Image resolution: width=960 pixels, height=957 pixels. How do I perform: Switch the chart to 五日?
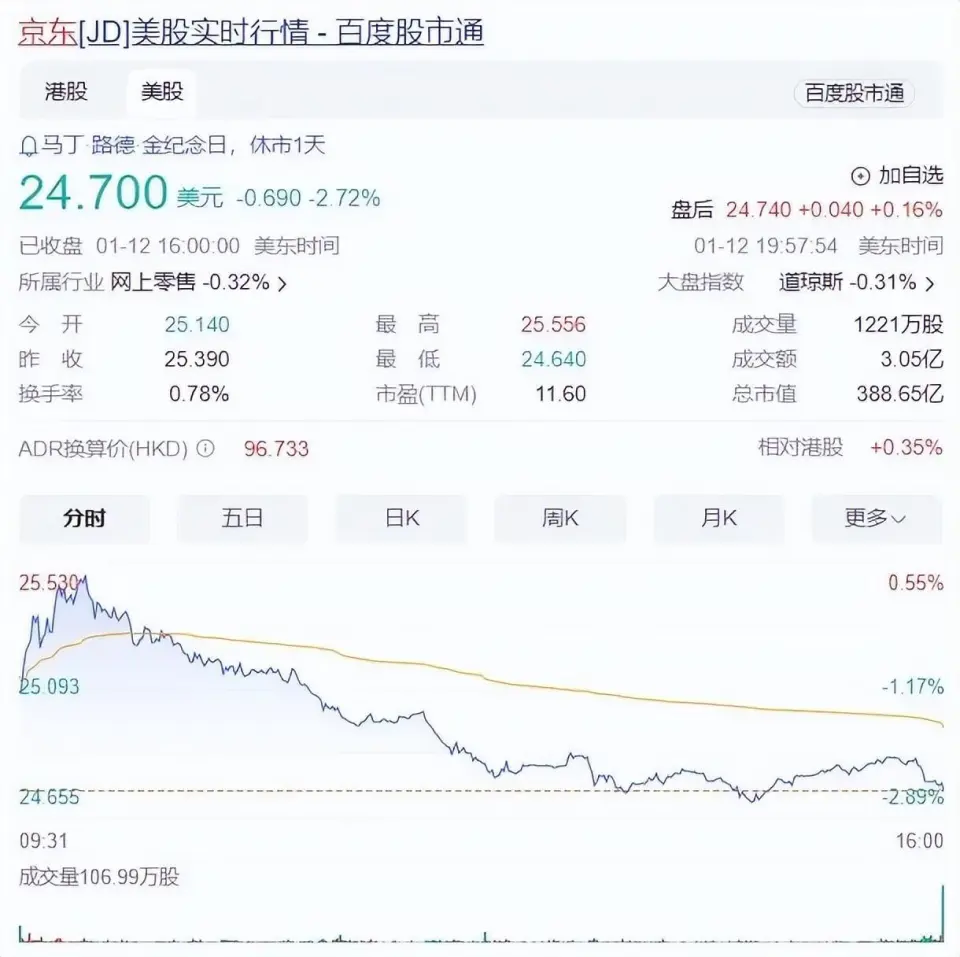(242, 518)
